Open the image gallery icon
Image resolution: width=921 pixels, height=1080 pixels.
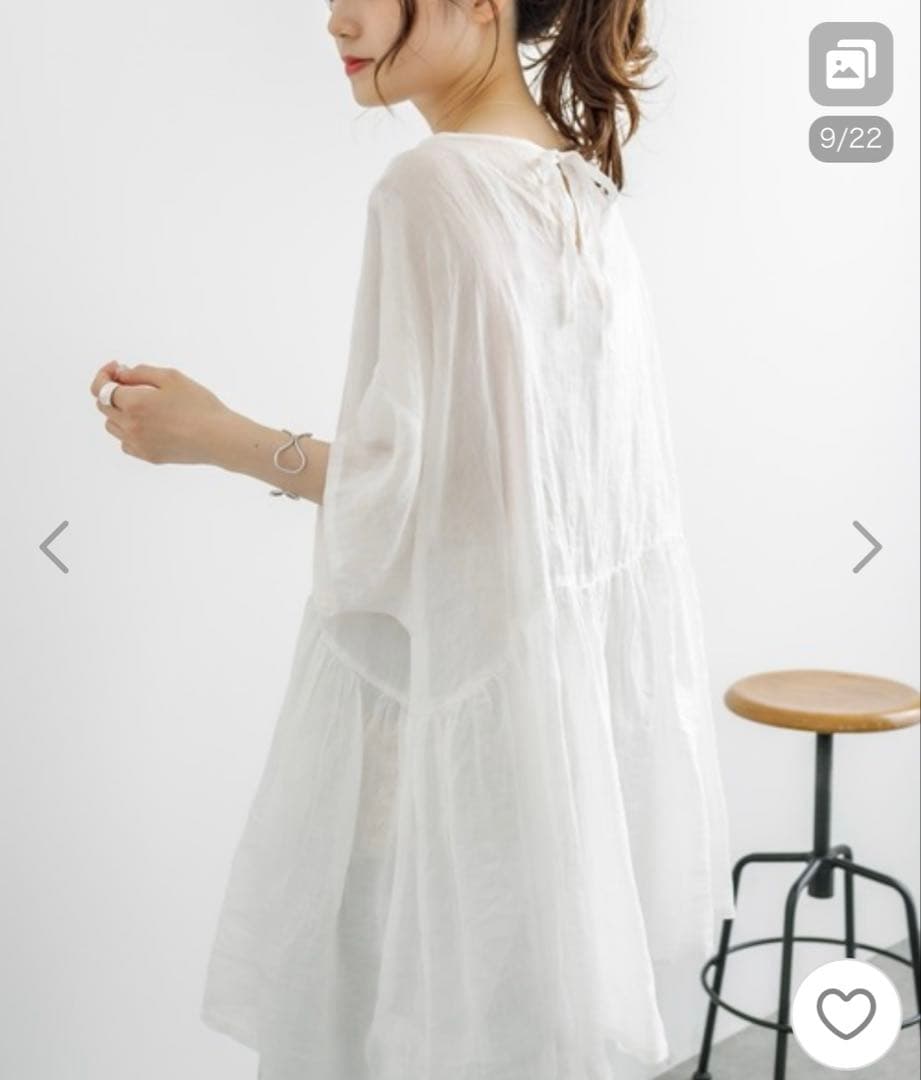point(851,64)
